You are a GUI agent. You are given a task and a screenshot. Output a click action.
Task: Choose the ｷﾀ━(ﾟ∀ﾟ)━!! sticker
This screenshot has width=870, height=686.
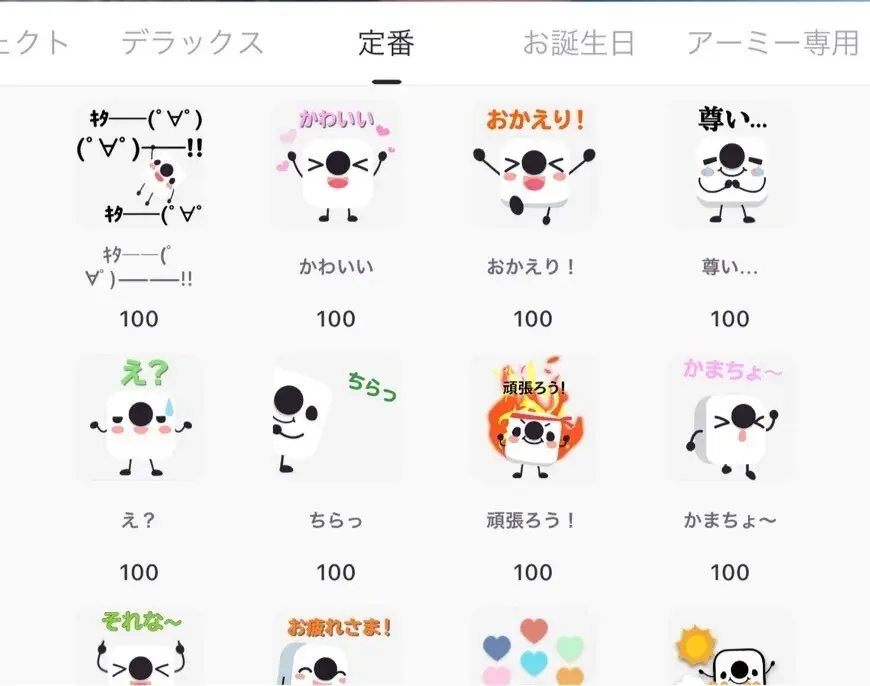(139, 166)
